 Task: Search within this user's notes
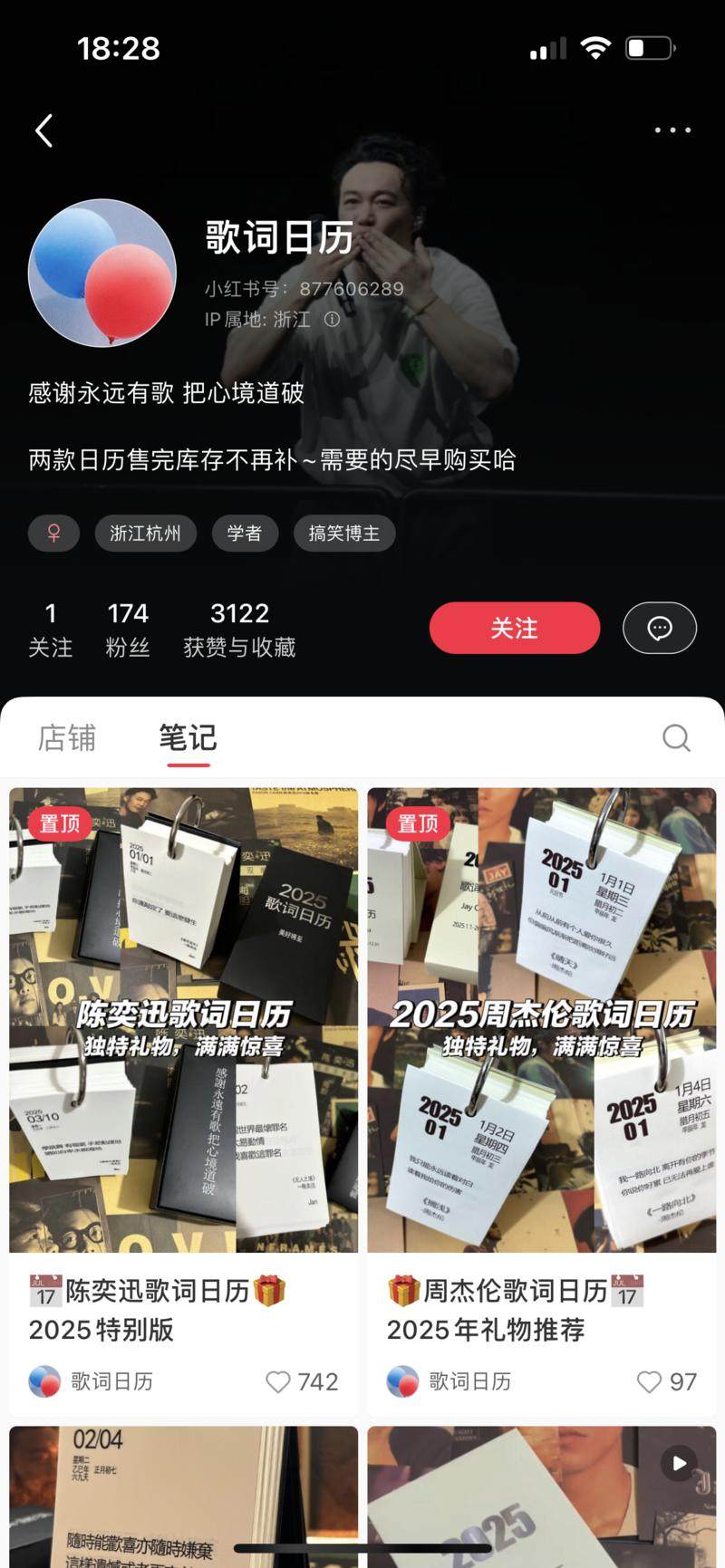pyautogui.click(x=676, y=738)
